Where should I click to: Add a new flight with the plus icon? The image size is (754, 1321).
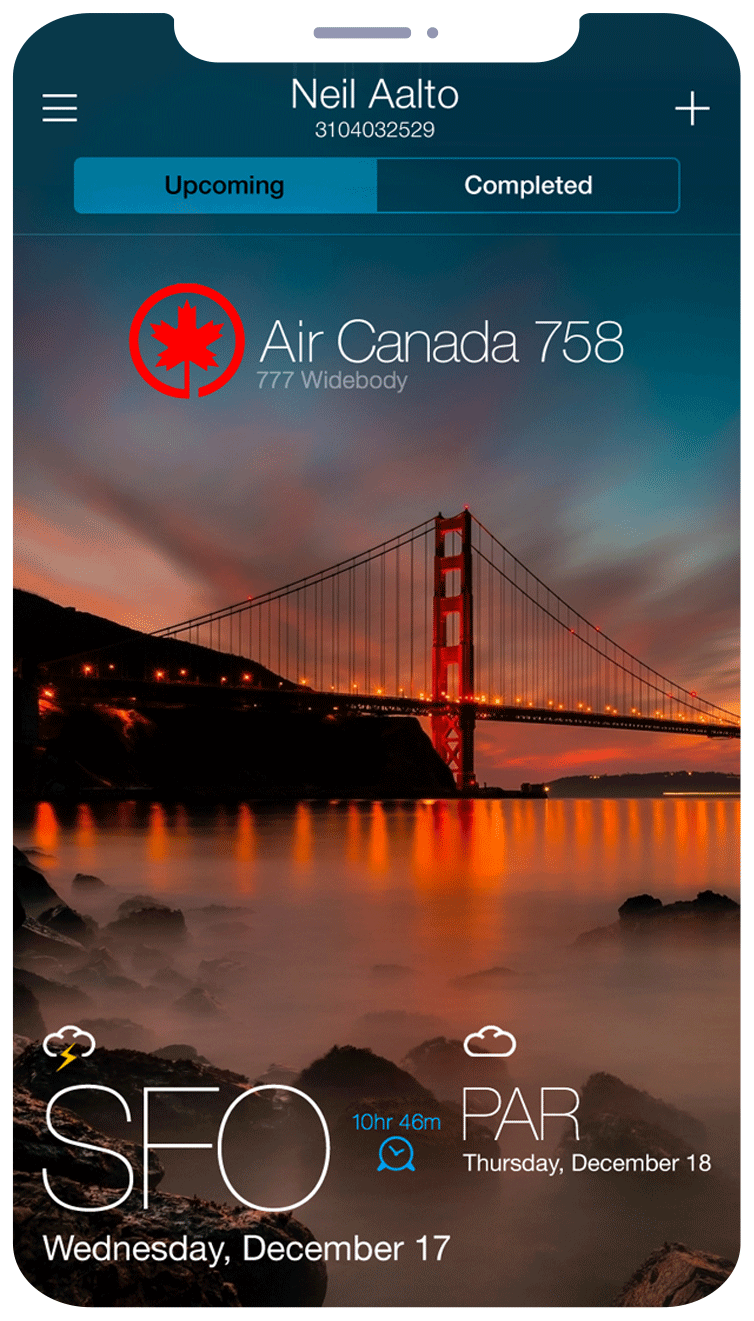pyautogui.click(x=692, y=108)
